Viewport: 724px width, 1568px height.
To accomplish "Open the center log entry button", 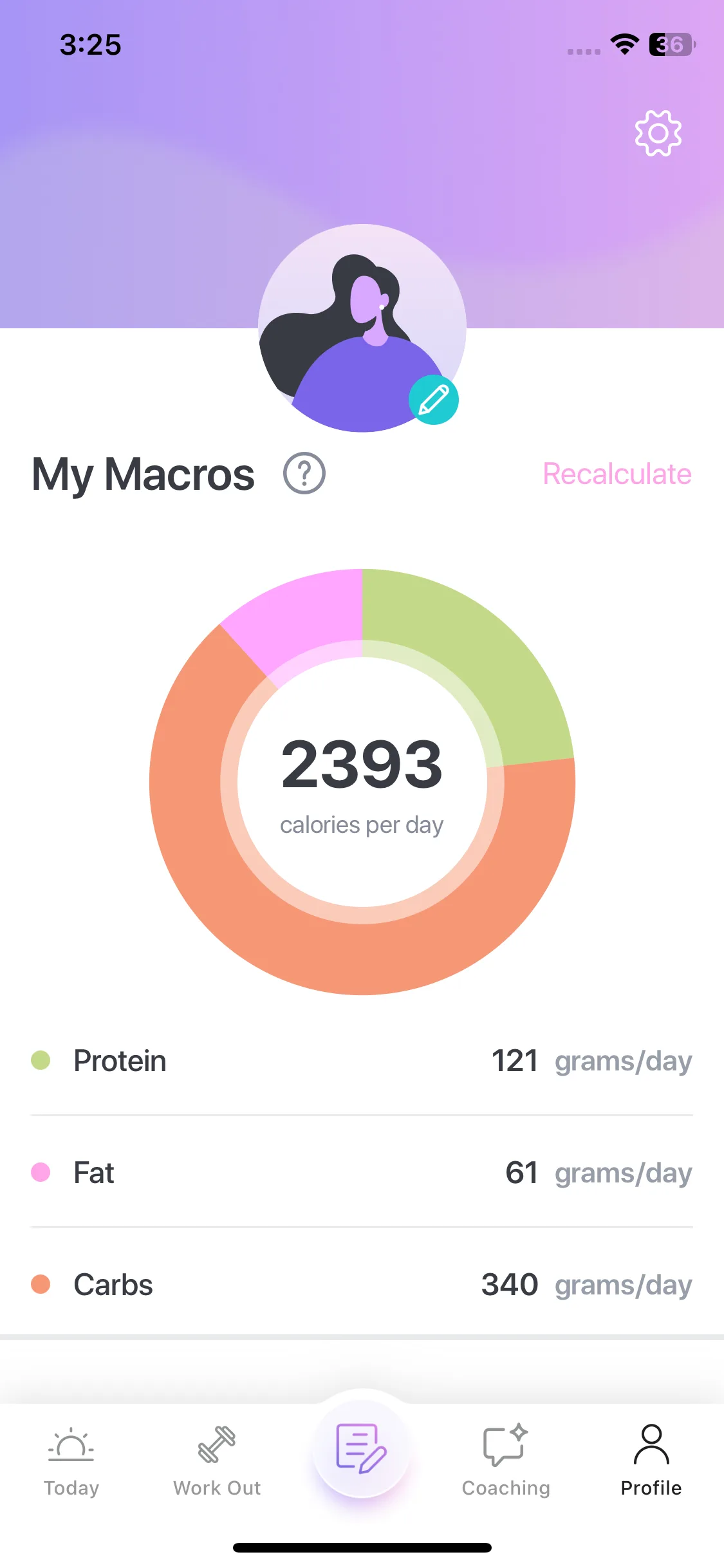I will (x=362, y=1448).
